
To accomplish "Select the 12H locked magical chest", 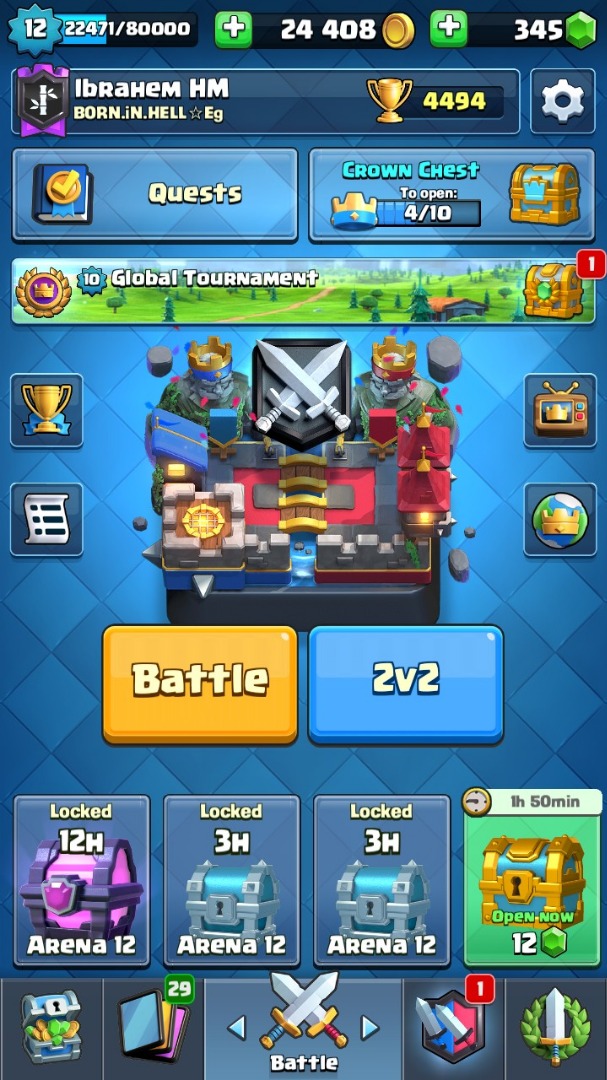I will (82, 880).
